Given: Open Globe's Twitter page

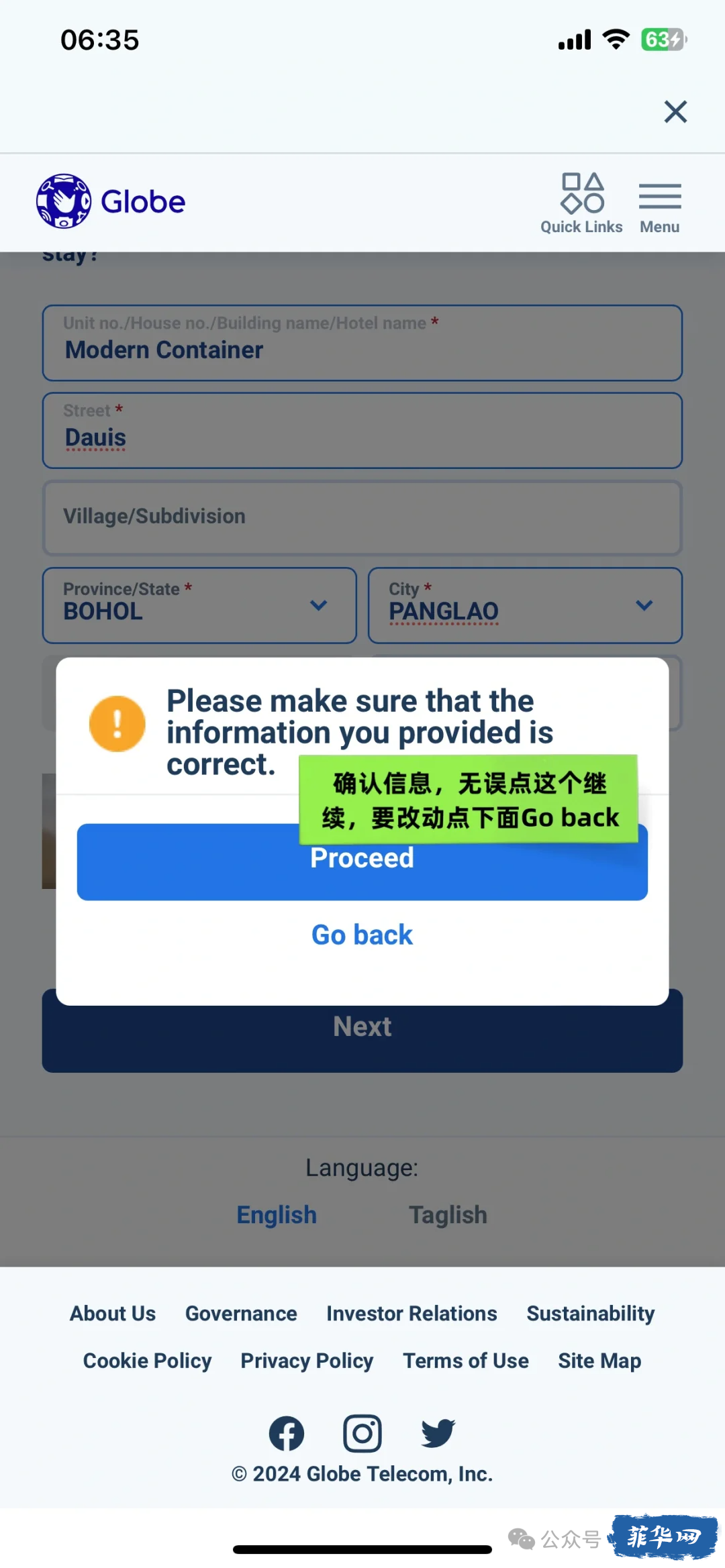Looking at the screenshot, I should (438, 1433).
